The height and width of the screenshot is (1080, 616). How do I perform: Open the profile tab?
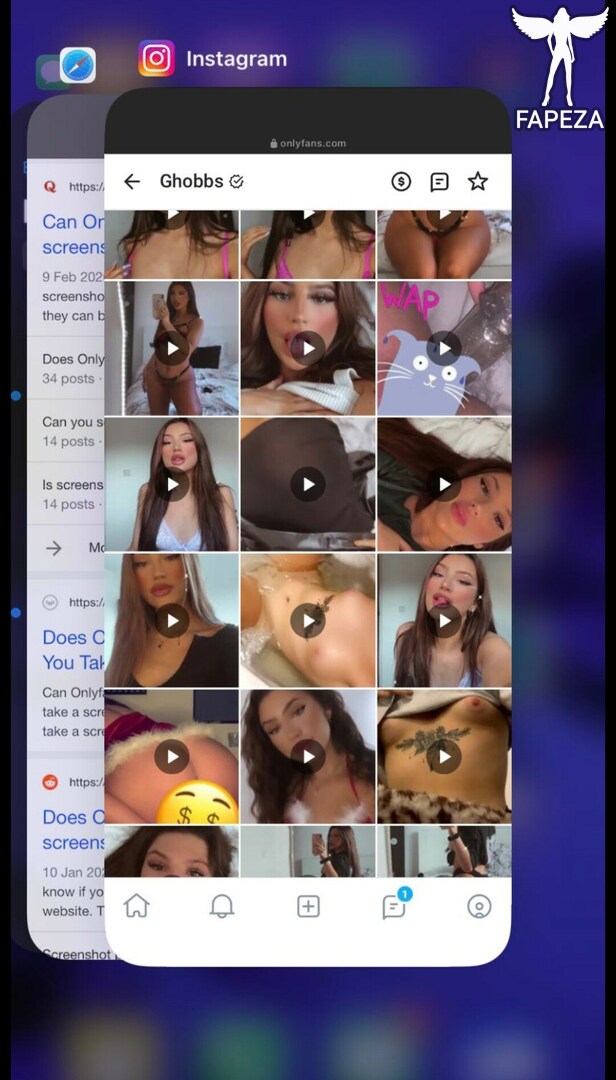tap(479, 906)
